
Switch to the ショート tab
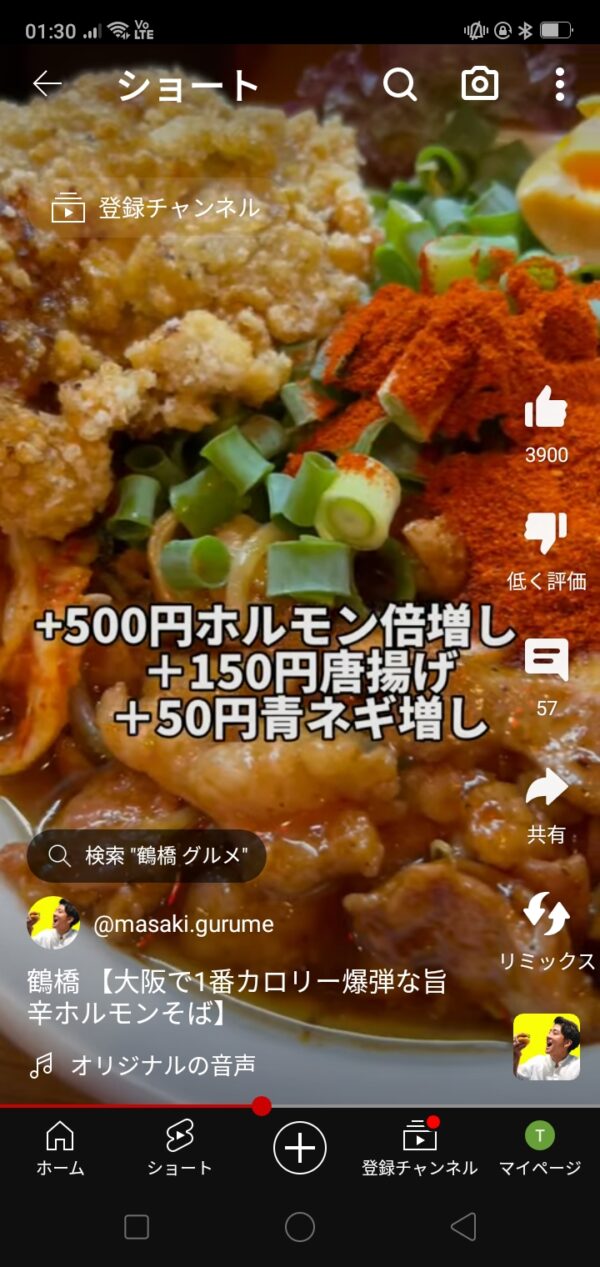click(180, 1147)
